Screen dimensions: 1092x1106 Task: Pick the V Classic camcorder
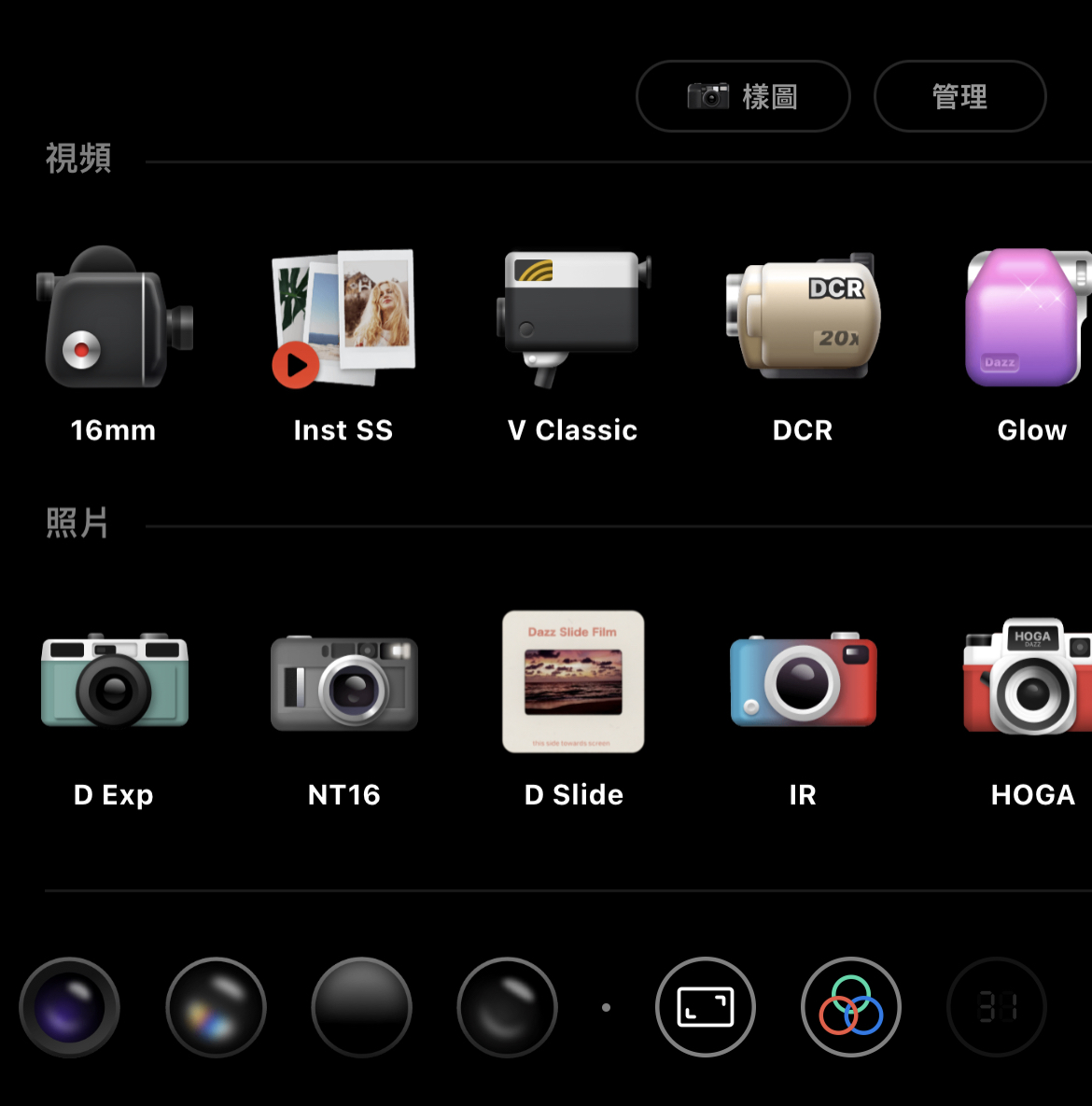[573, 319]
